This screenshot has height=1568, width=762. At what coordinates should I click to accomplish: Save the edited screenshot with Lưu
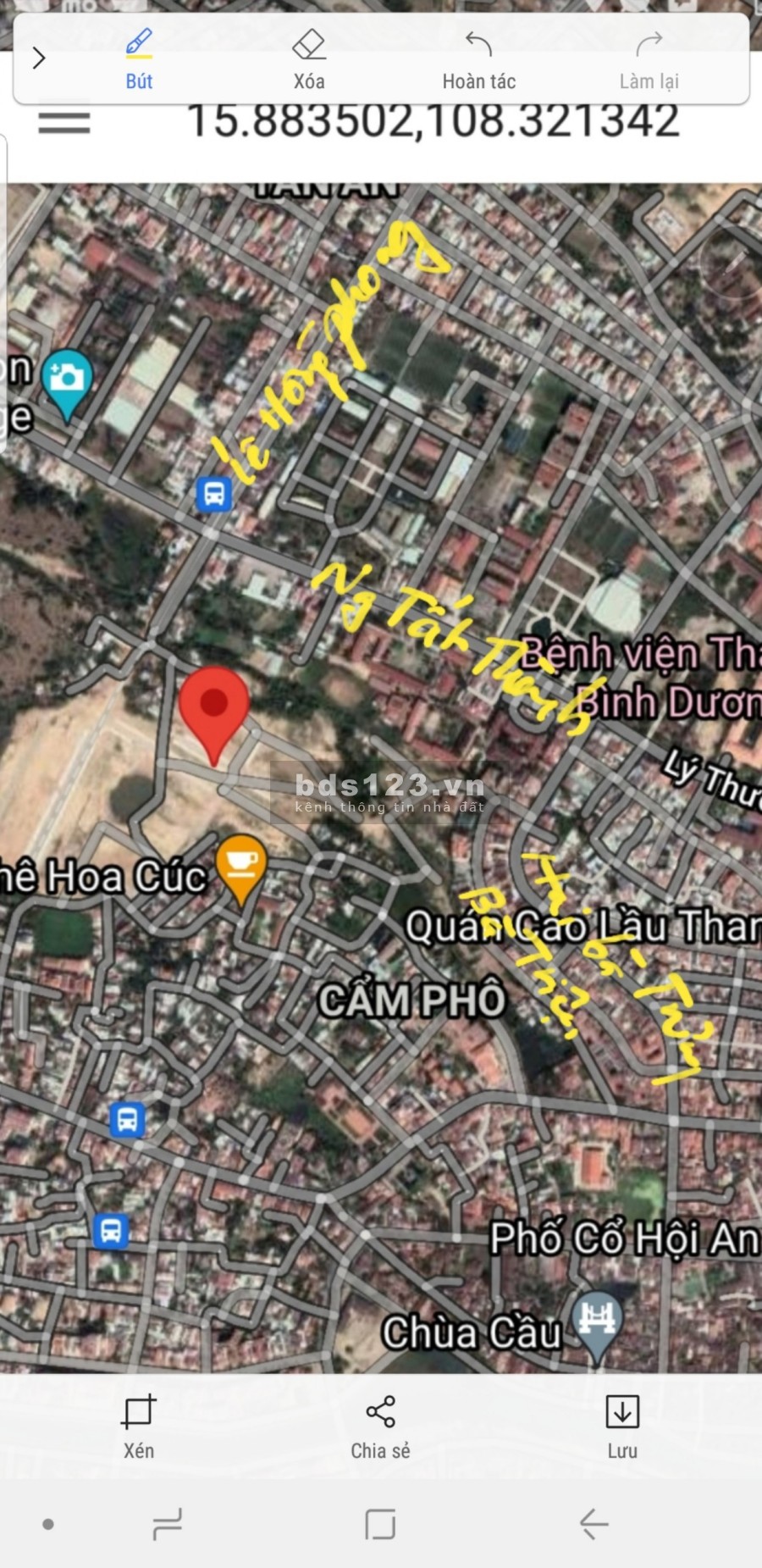[x=622, y=1427]
